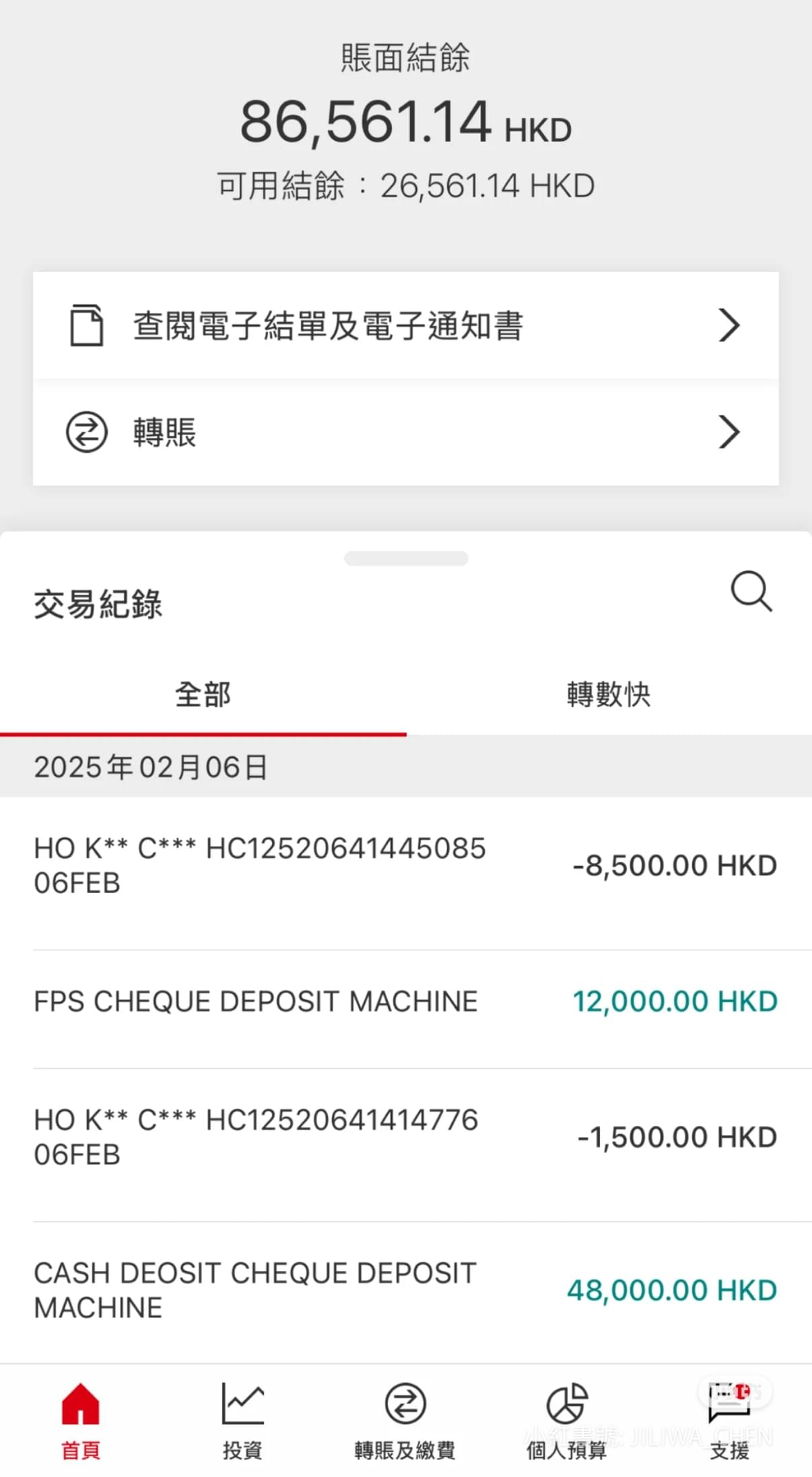This screenshot has width=812, height=1477.
Task: Switch to the 轉數快 tab
Action: 609,694
